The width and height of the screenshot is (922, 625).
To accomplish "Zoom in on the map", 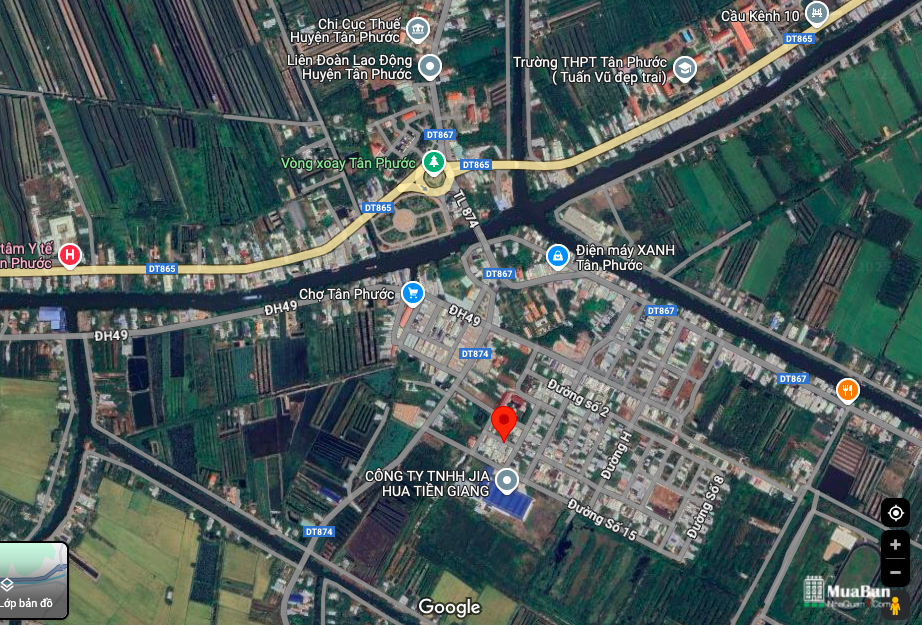I will click(895, 545).
